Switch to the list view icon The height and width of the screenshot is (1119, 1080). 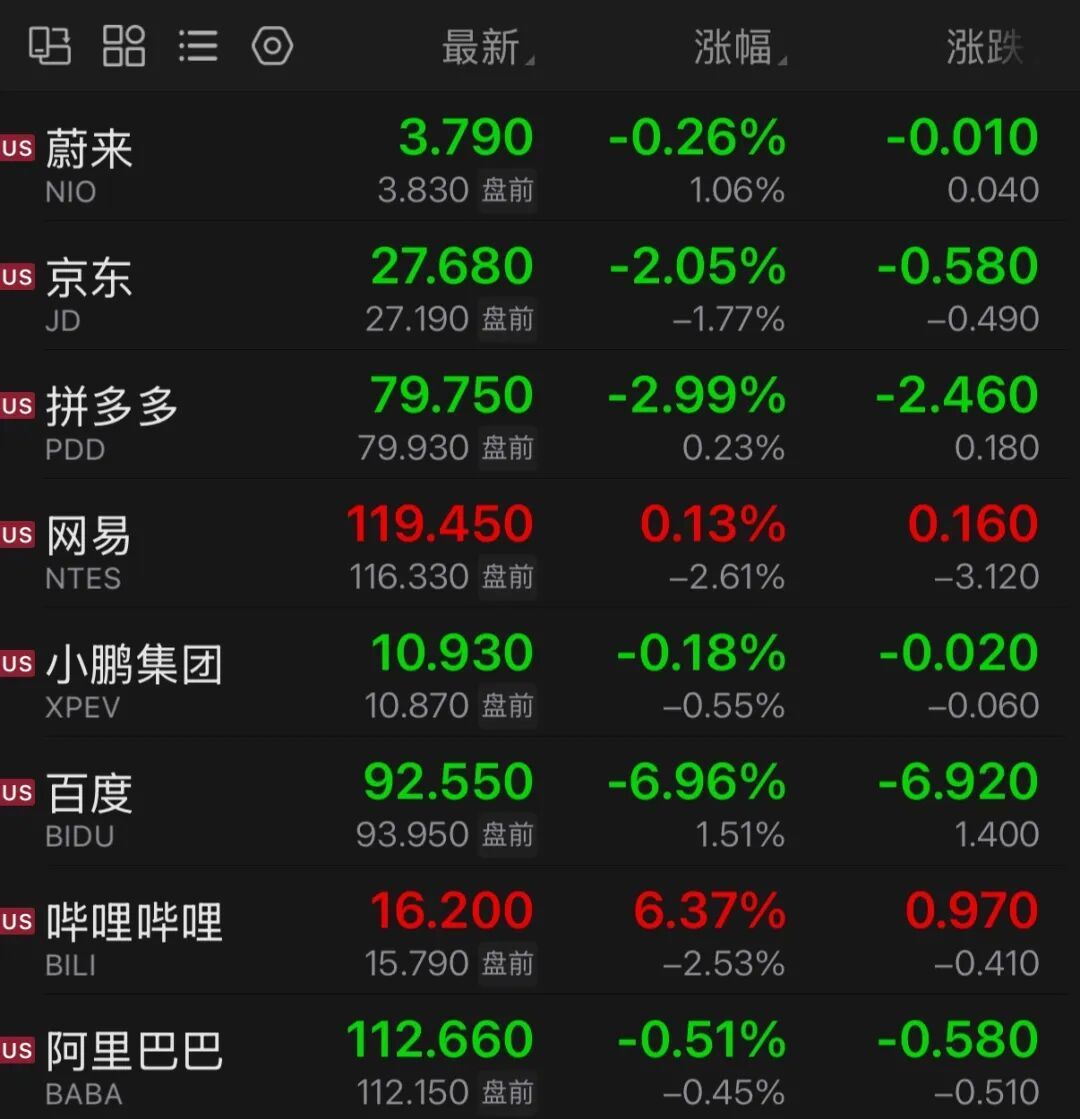click(198, 46)
